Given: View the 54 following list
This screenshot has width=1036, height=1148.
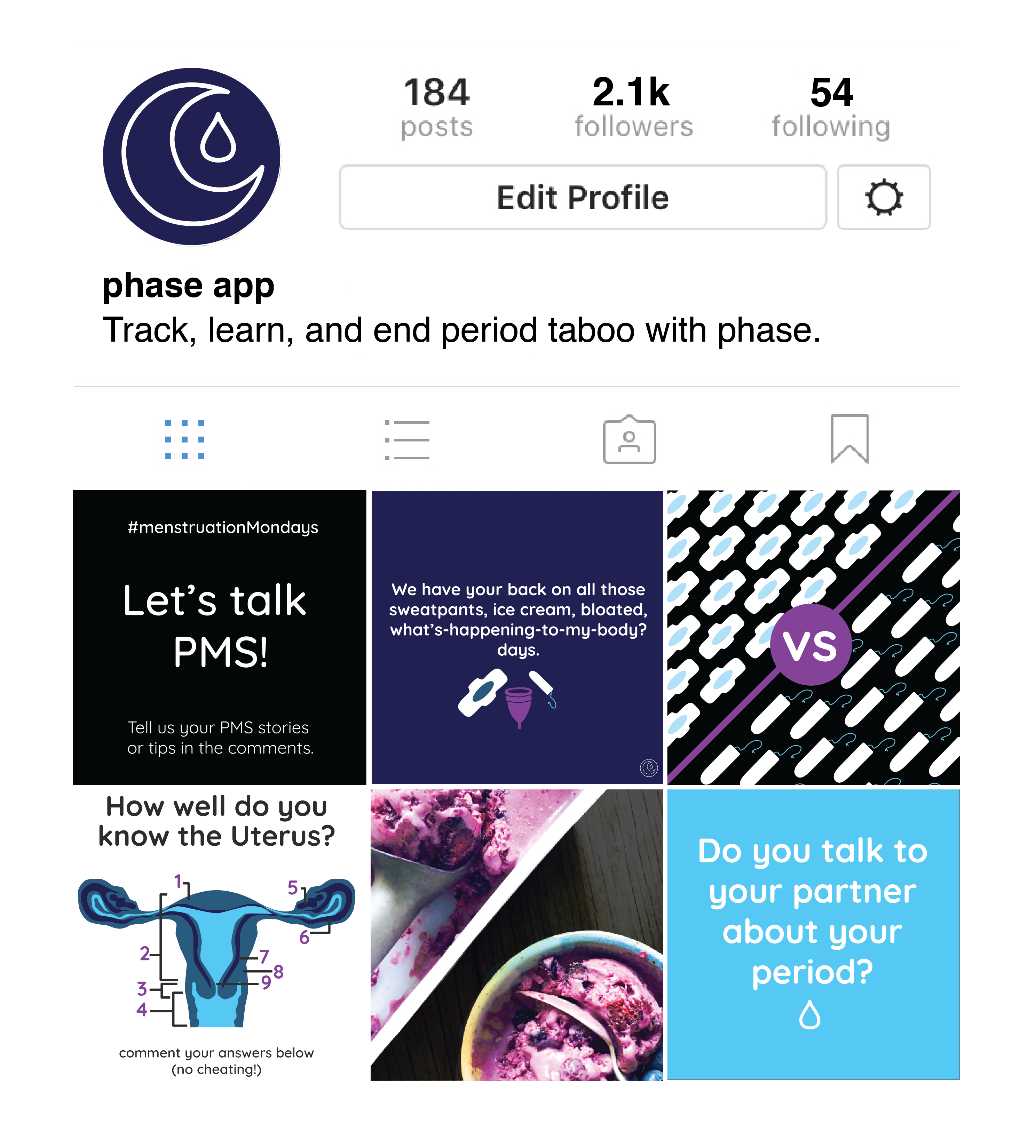Looking at the screenshot, I should (831, 107).
